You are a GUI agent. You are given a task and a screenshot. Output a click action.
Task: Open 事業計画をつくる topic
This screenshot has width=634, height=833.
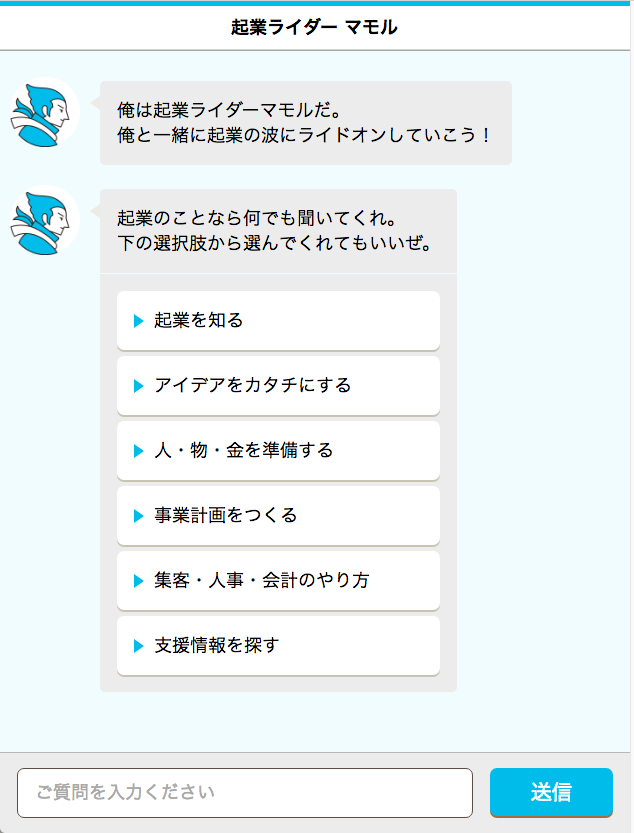point(278,515)
